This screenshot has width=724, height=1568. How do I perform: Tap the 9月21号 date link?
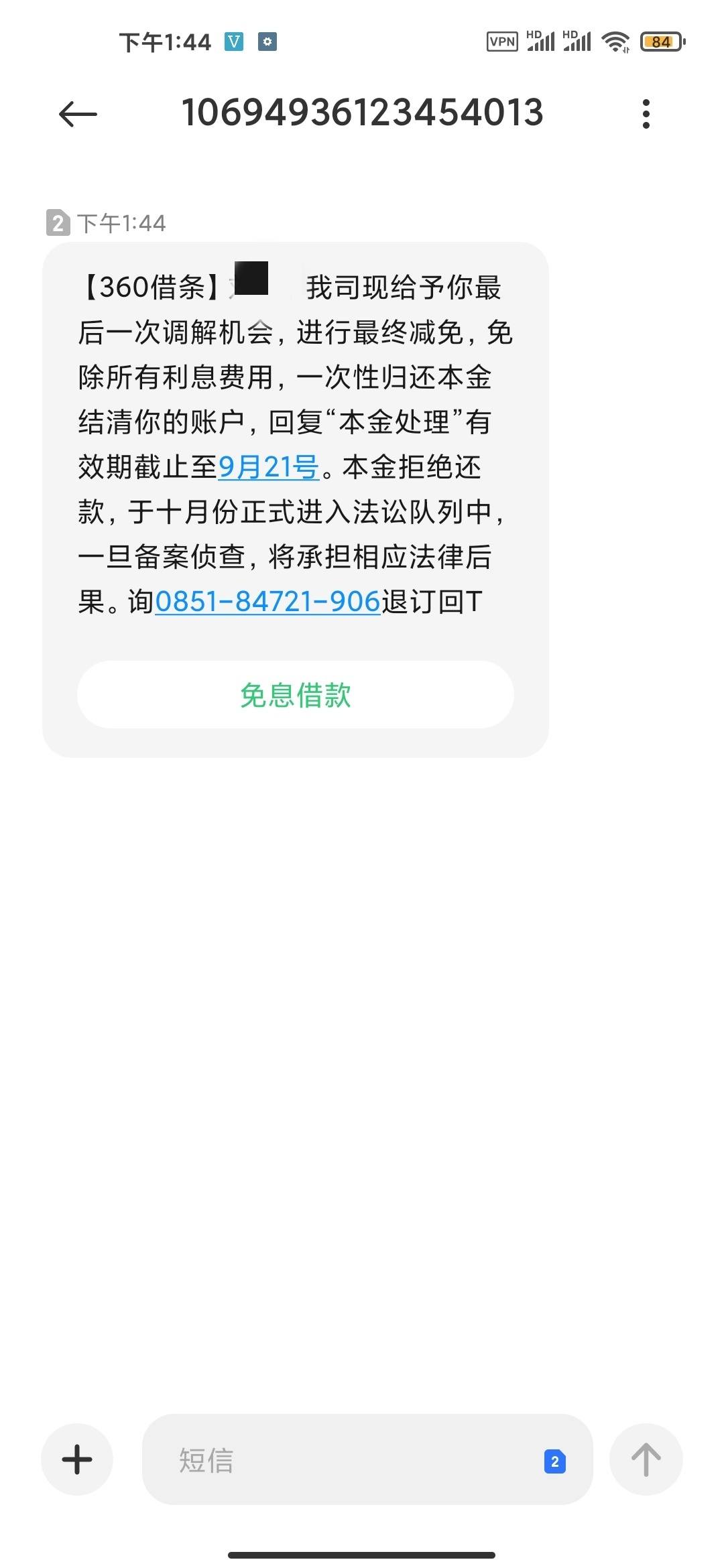(268, 467)
